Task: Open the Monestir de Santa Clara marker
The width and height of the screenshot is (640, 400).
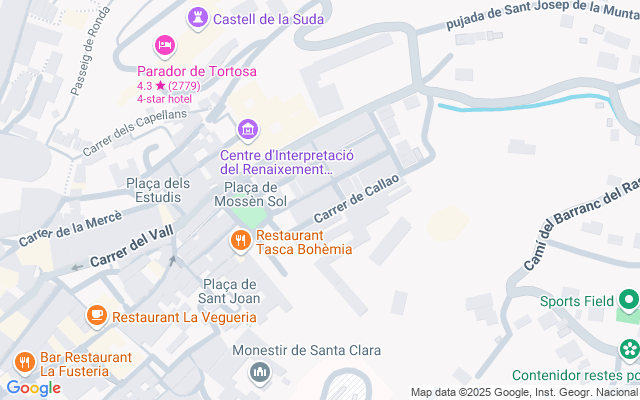Action: pos(260,373)
